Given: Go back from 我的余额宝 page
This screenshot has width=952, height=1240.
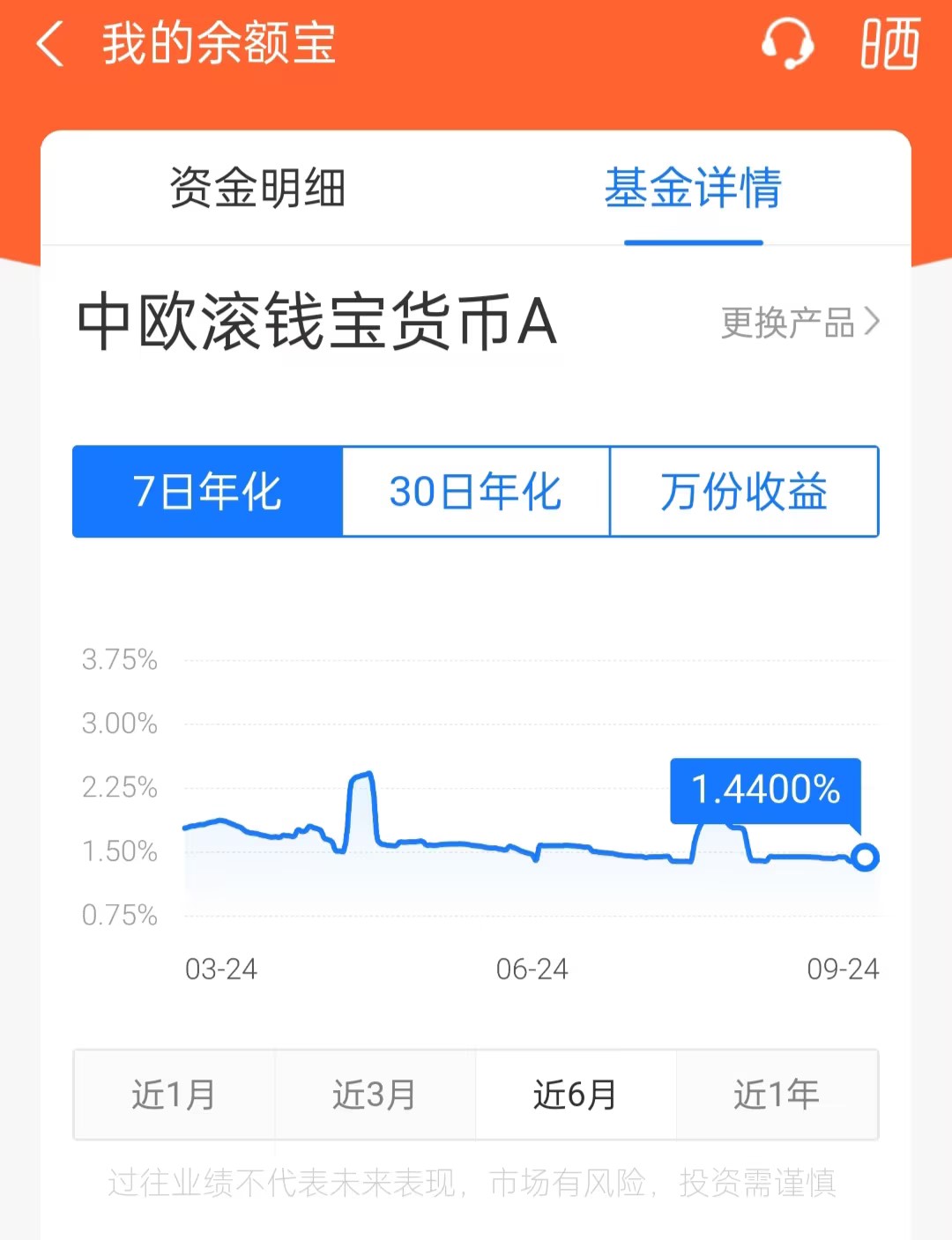Looking at the screenshot, I should tap(50, 44).
